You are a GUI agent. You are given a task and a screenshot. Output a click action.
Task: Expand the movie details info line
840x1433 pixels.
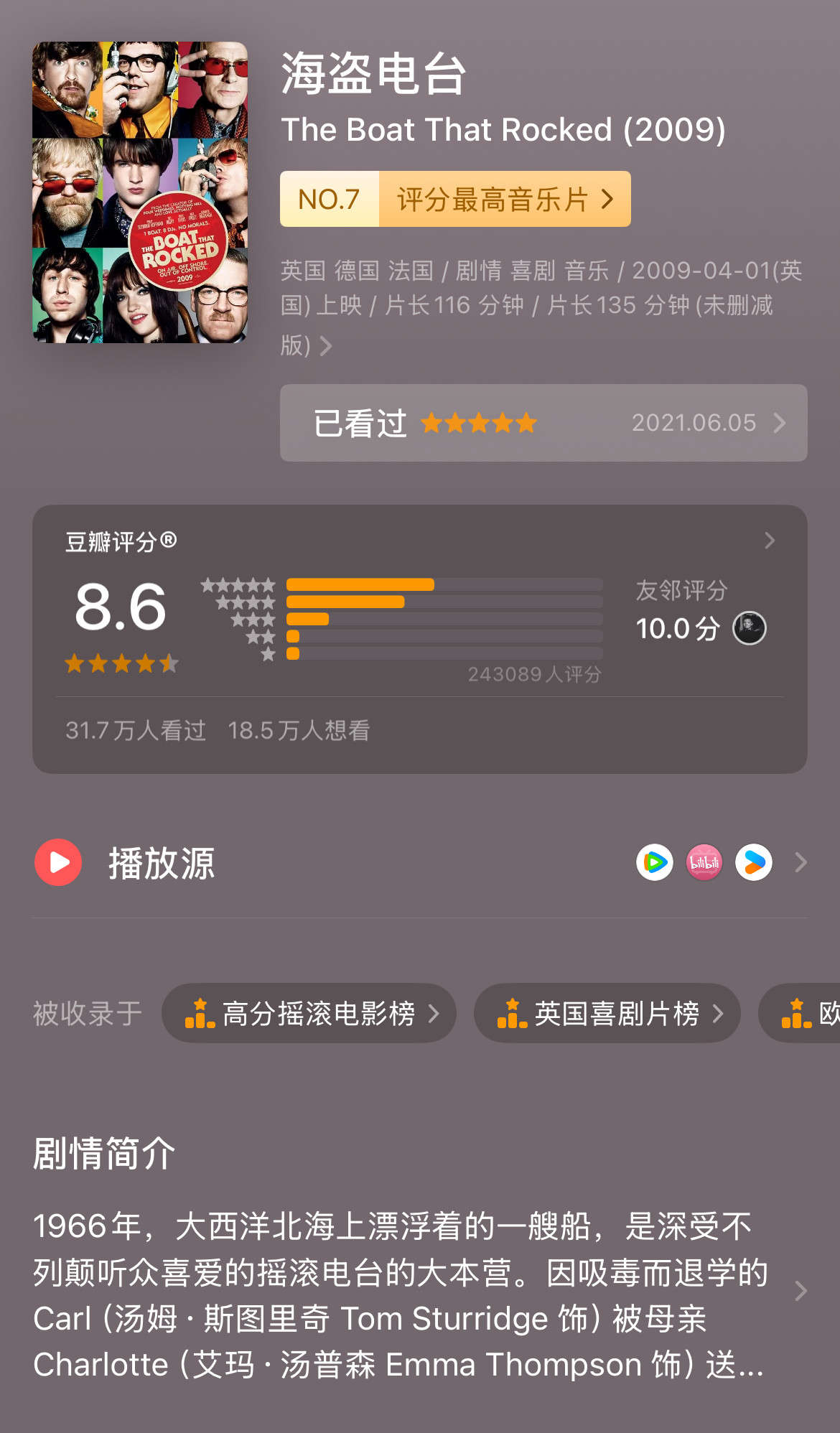pos(325,346)
